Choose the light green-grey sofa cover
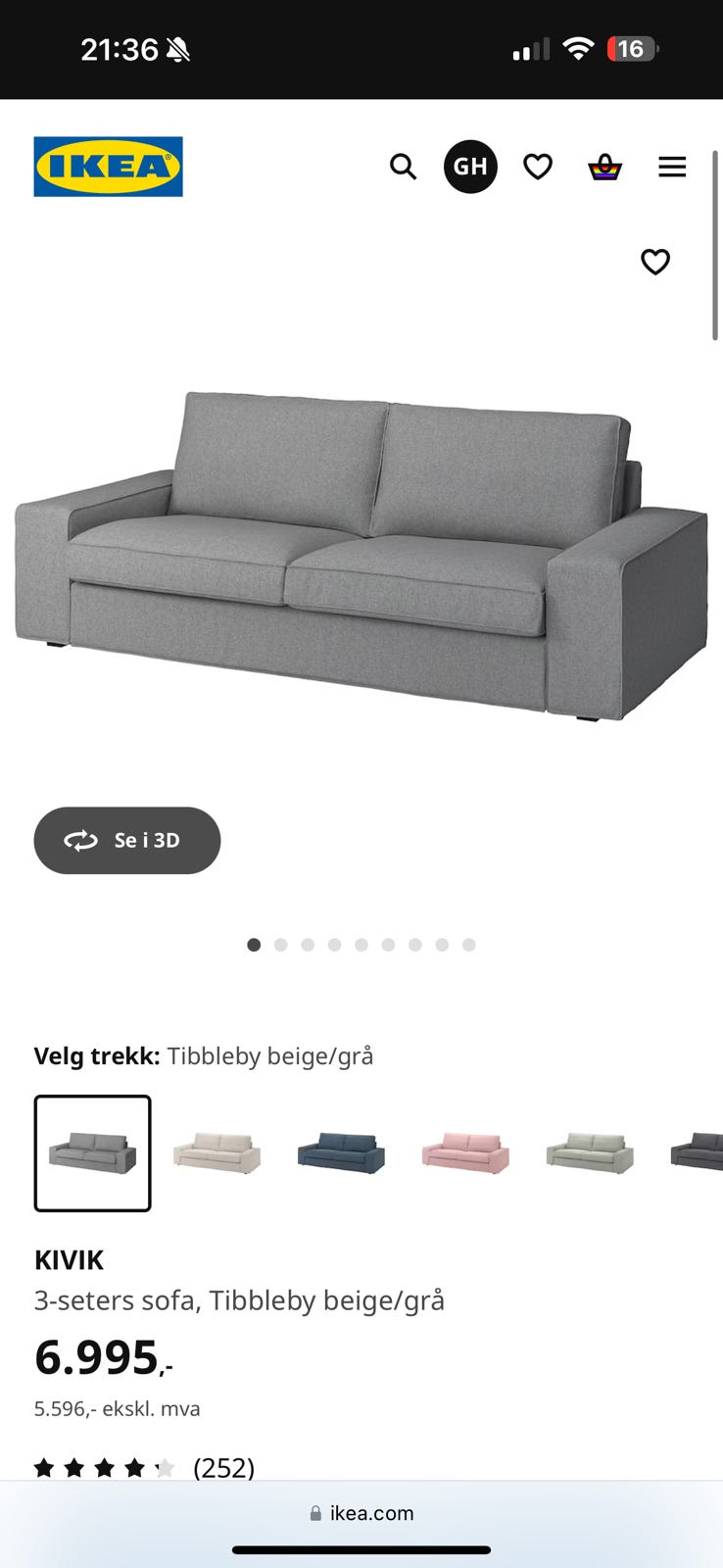723x1568 pixels. [x=590, y=1152]
